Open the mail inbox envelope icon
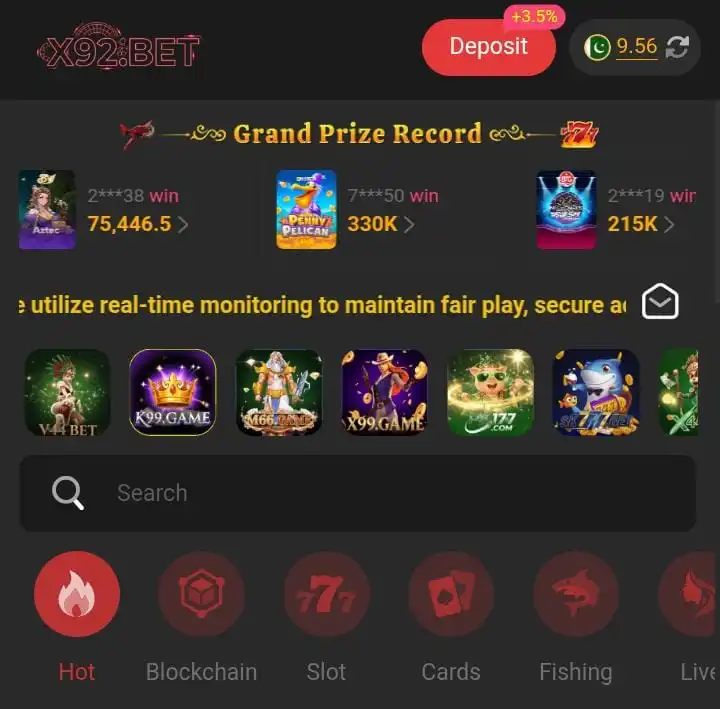The image size is (720, 709). 660,301
